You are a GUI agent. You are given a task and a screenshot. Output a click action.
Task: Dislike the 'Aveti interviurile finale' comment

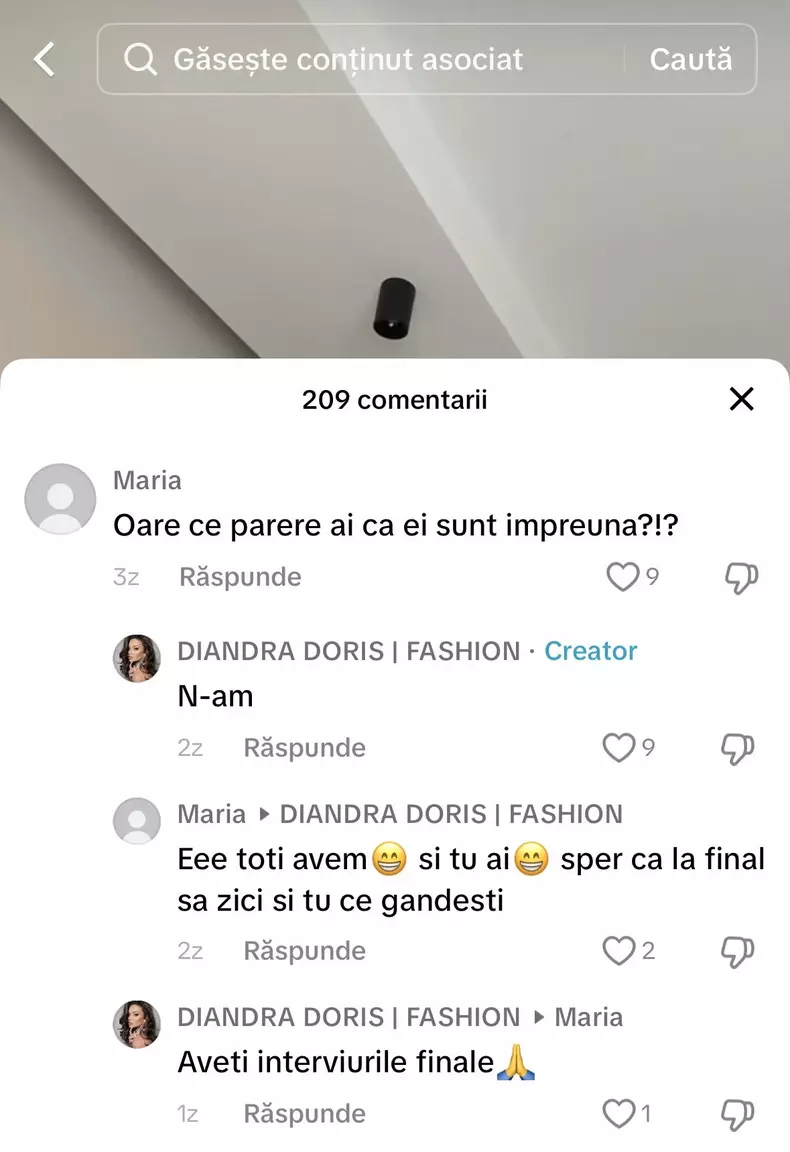coord(737,1114)
